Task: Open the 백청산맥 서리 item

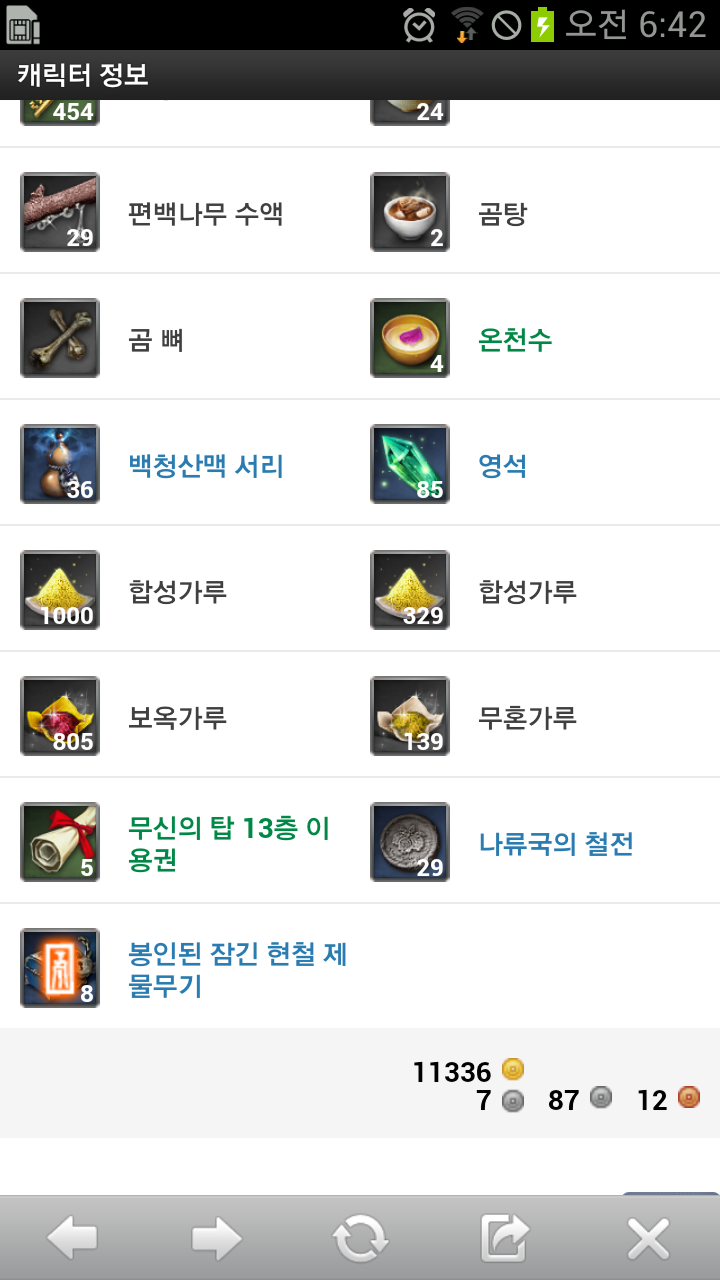Action: coord(206,465)
